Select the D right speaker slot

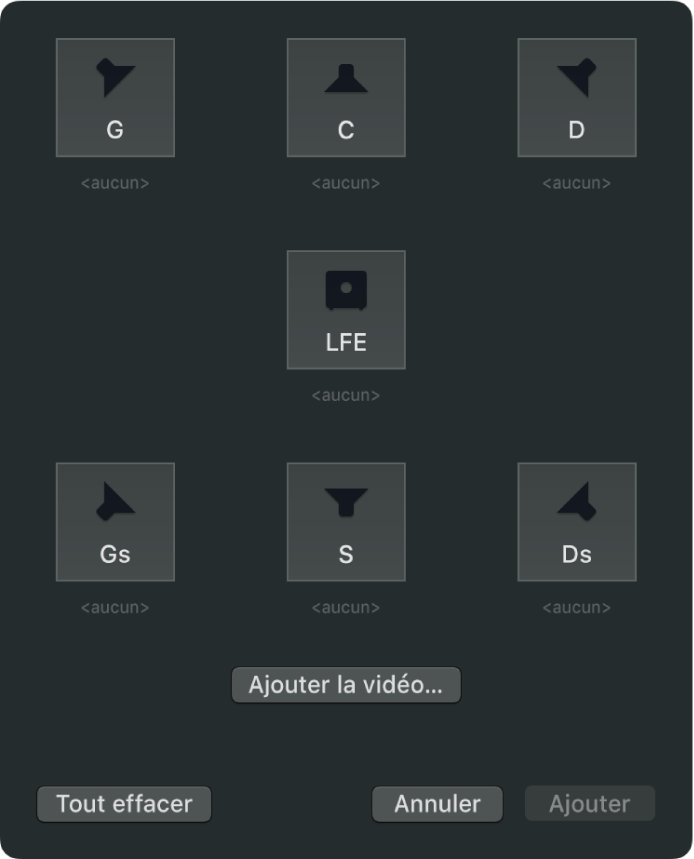pyautogui.click(x=577, y=98)
